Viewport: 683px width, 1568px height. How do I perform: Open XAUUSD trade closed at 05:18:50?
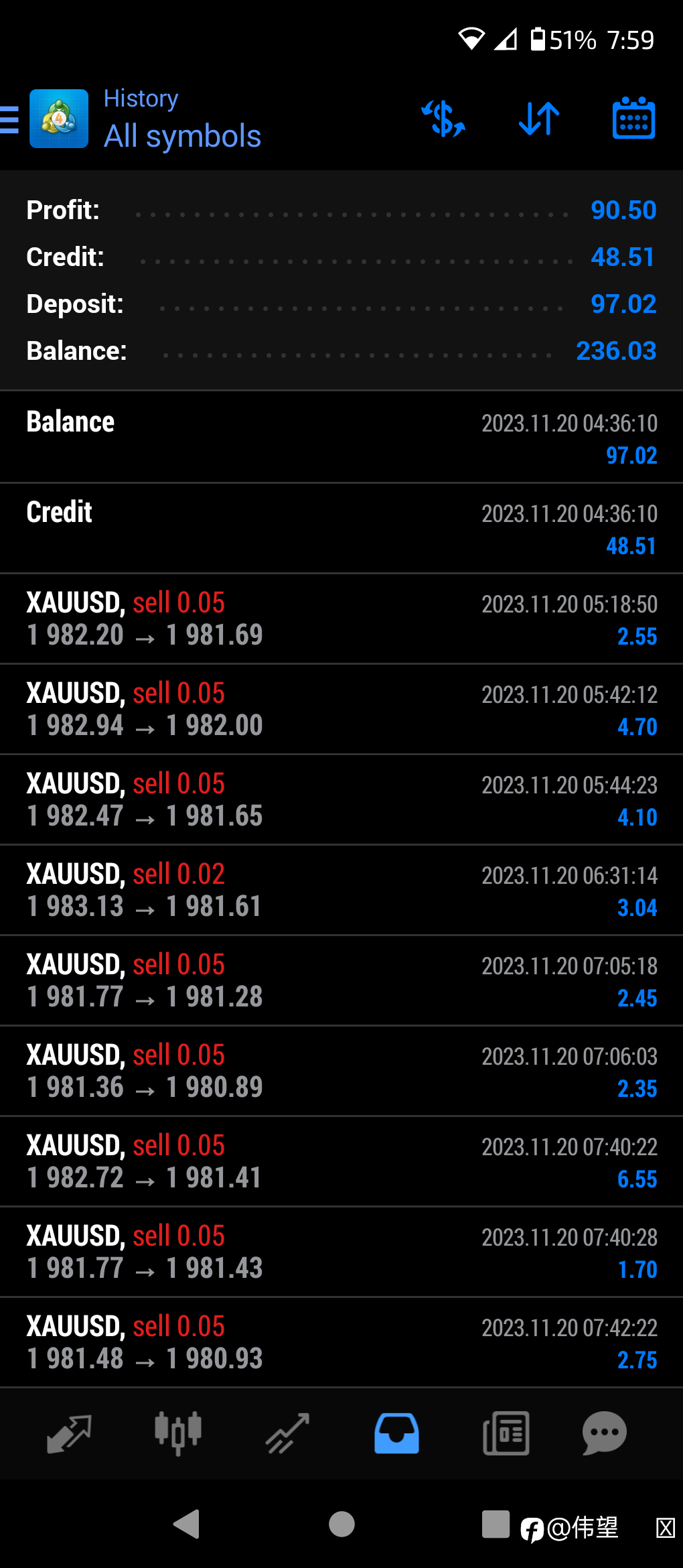click(341, 618)
